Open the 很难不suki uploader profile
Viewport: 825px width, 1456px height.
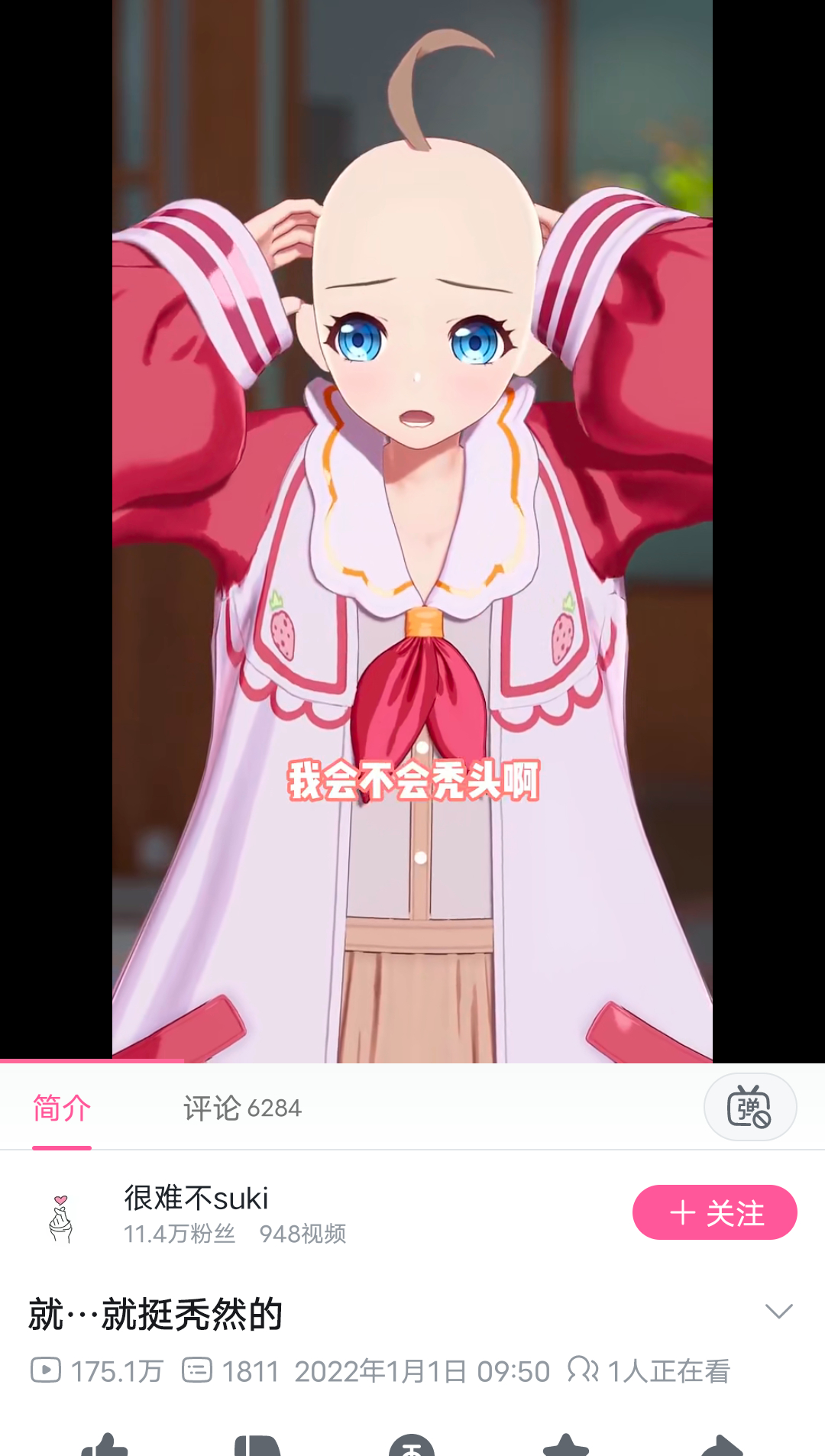196,1198
